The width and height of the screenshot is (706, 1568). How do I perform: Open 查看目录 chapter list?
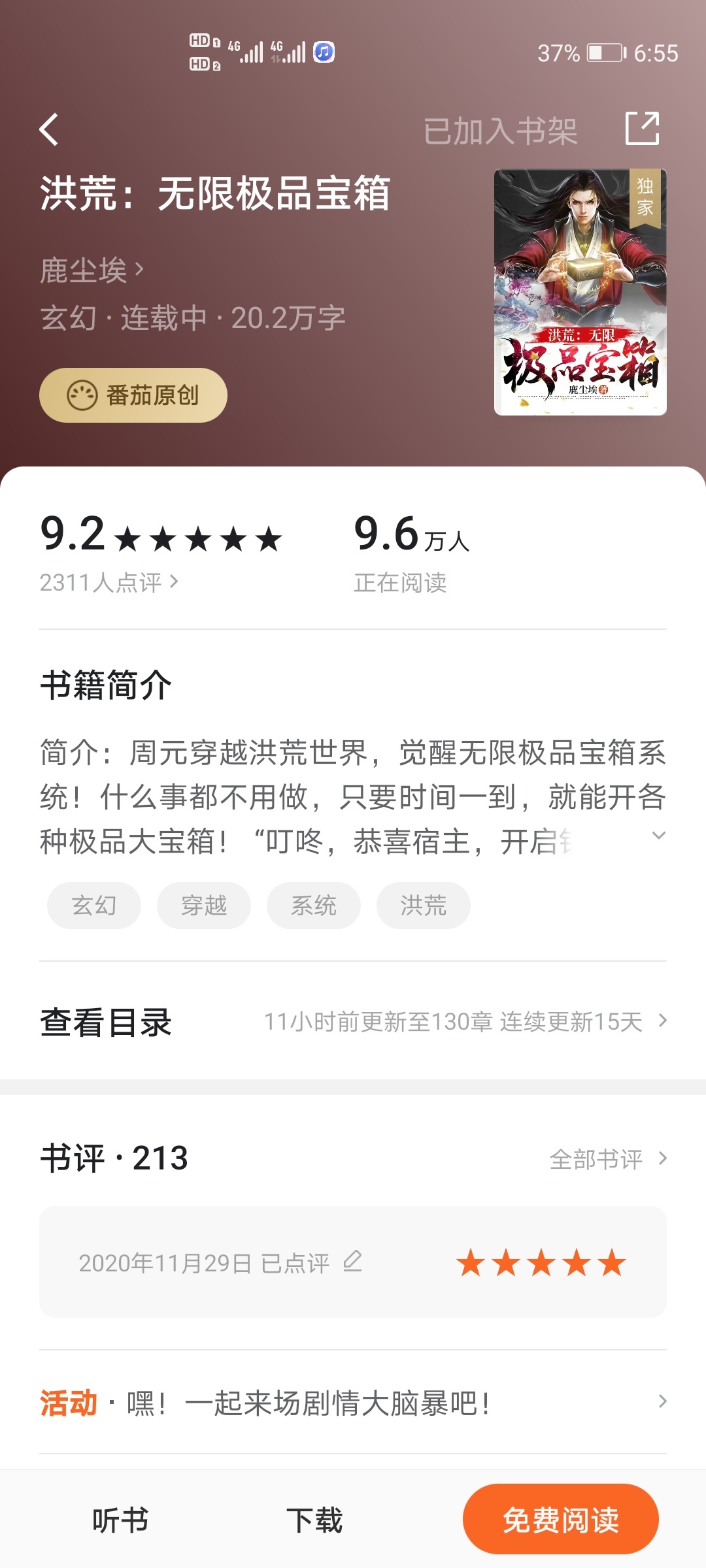point(353,1021)
